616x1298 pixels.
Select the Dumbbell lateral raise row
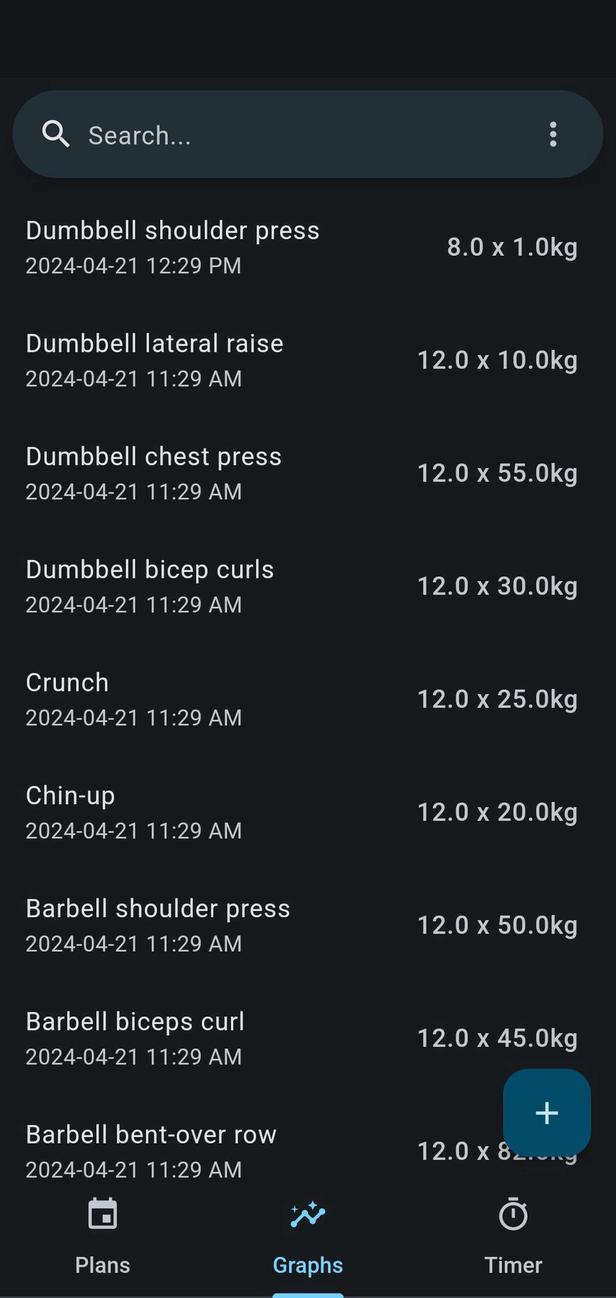pos(300,360)
